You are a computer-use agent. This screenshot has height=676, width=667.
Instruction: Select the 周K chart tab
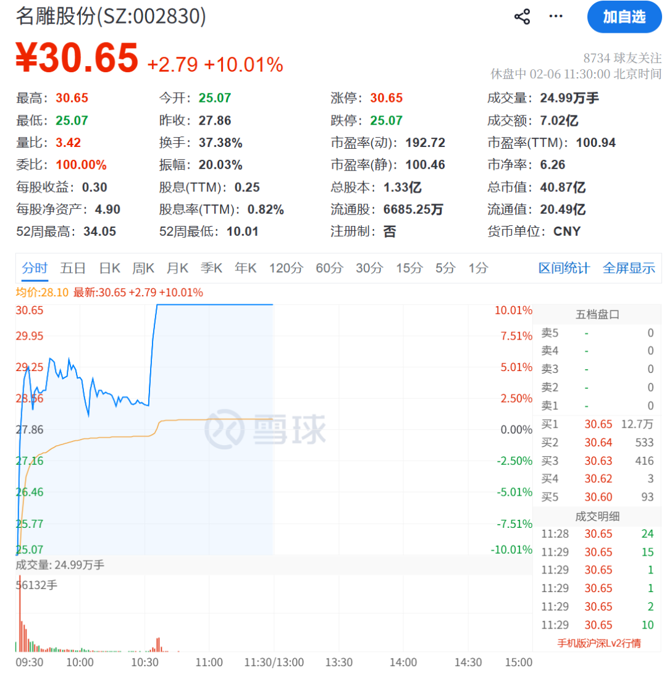143,267
